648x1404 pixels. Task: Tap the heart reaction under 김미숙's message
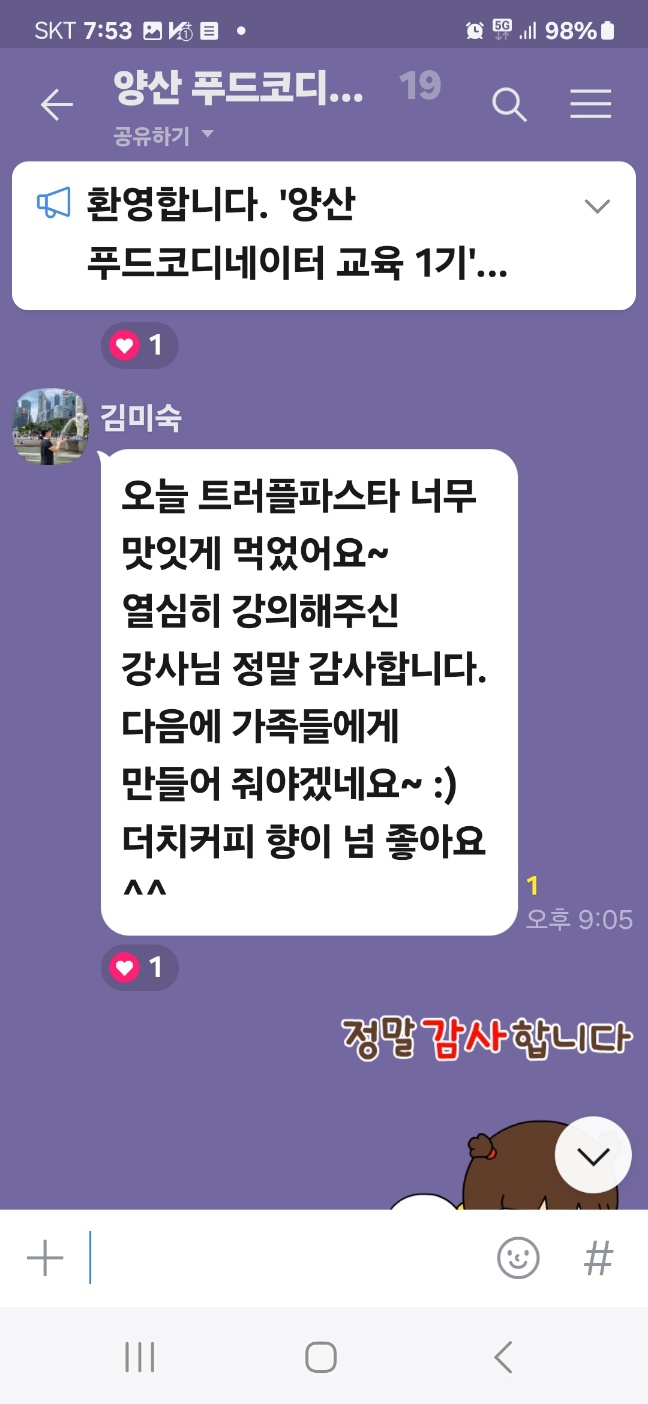click(139, 967)
